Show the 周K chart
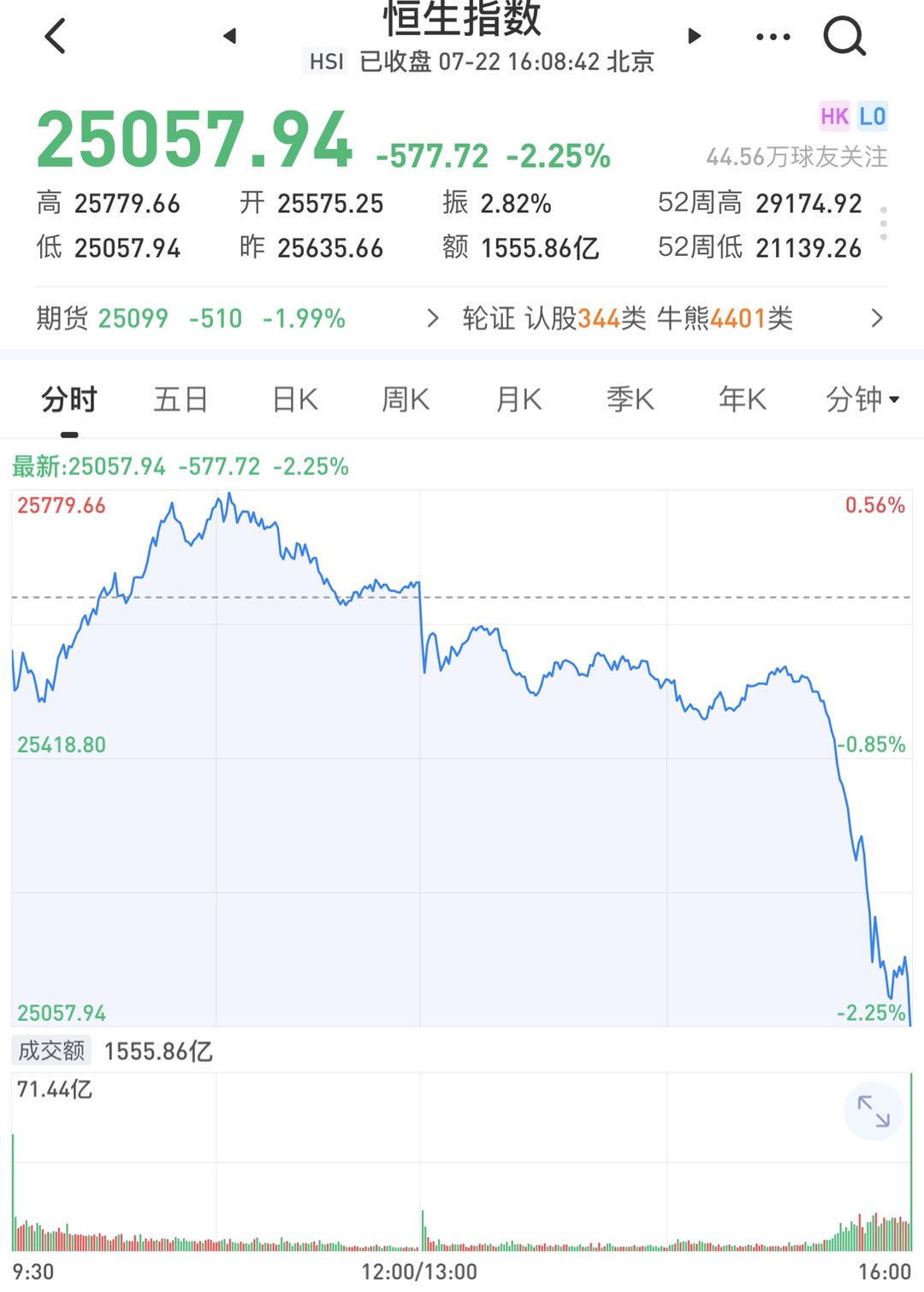Image resolution: width=924 pixels, height=1292 pixels. (x=406, y=400)
